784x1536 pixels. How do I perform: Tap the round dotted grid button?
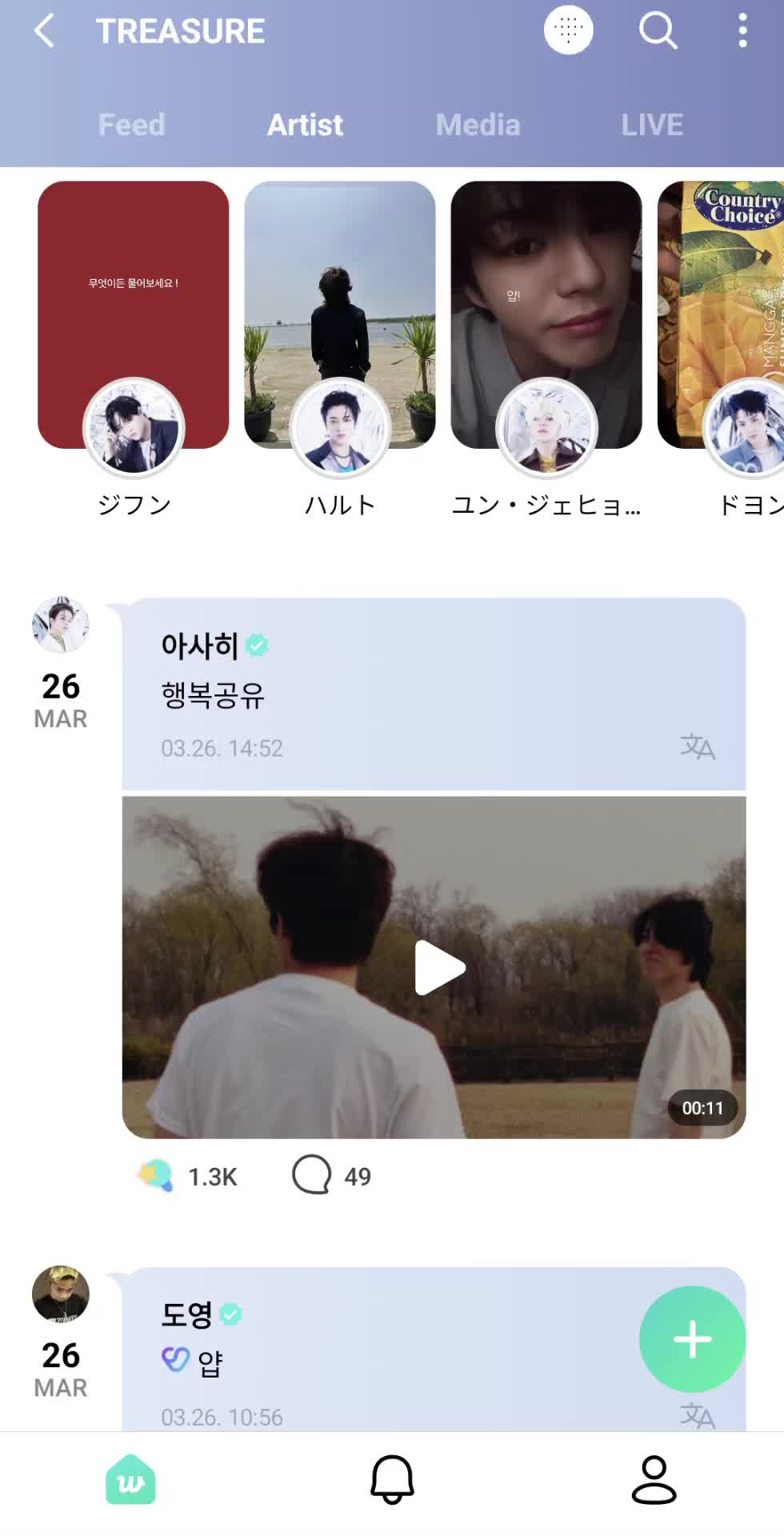click(568, 30)
